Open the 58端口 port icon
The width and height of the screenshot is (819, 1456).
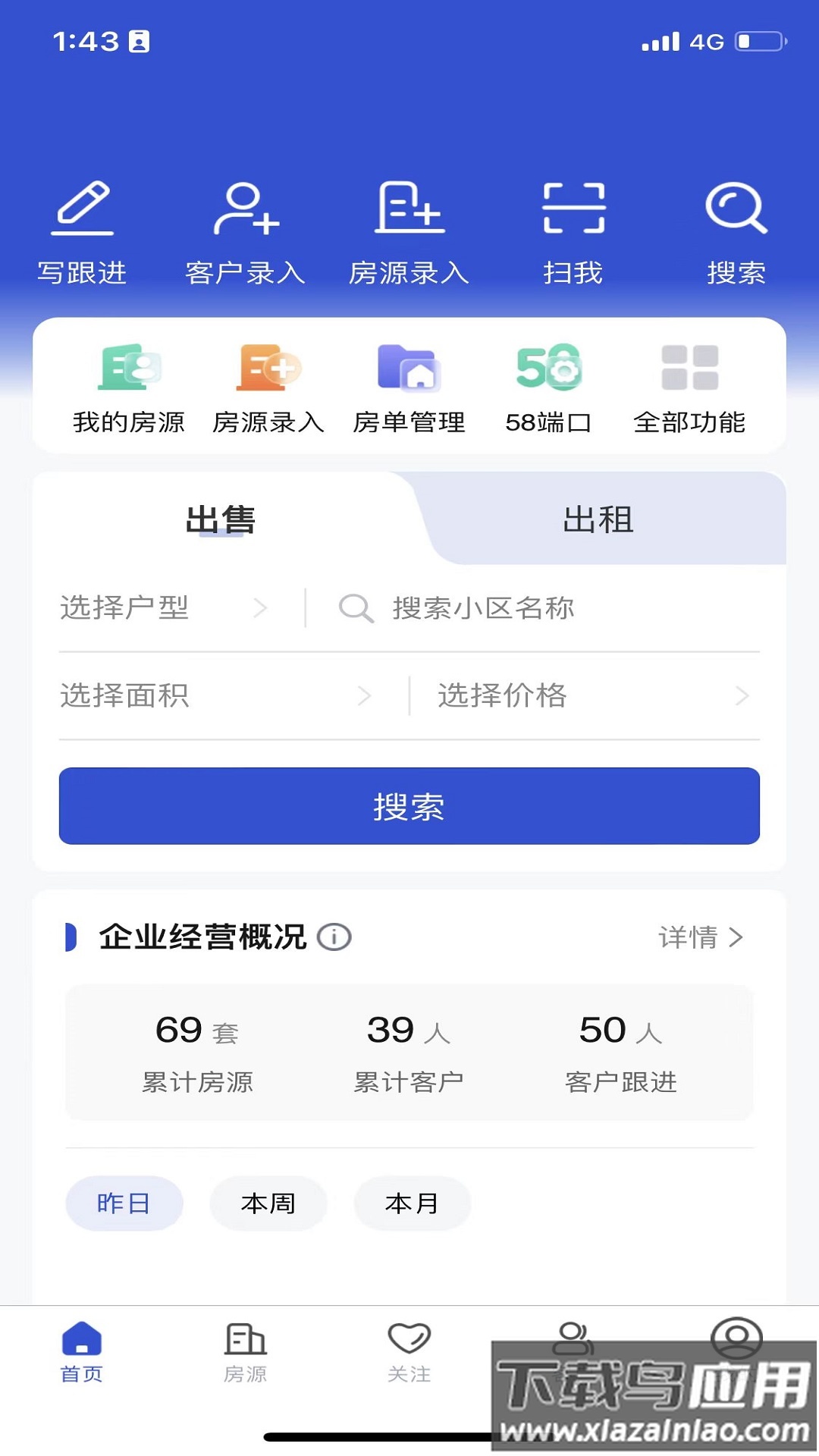point(551,387)
